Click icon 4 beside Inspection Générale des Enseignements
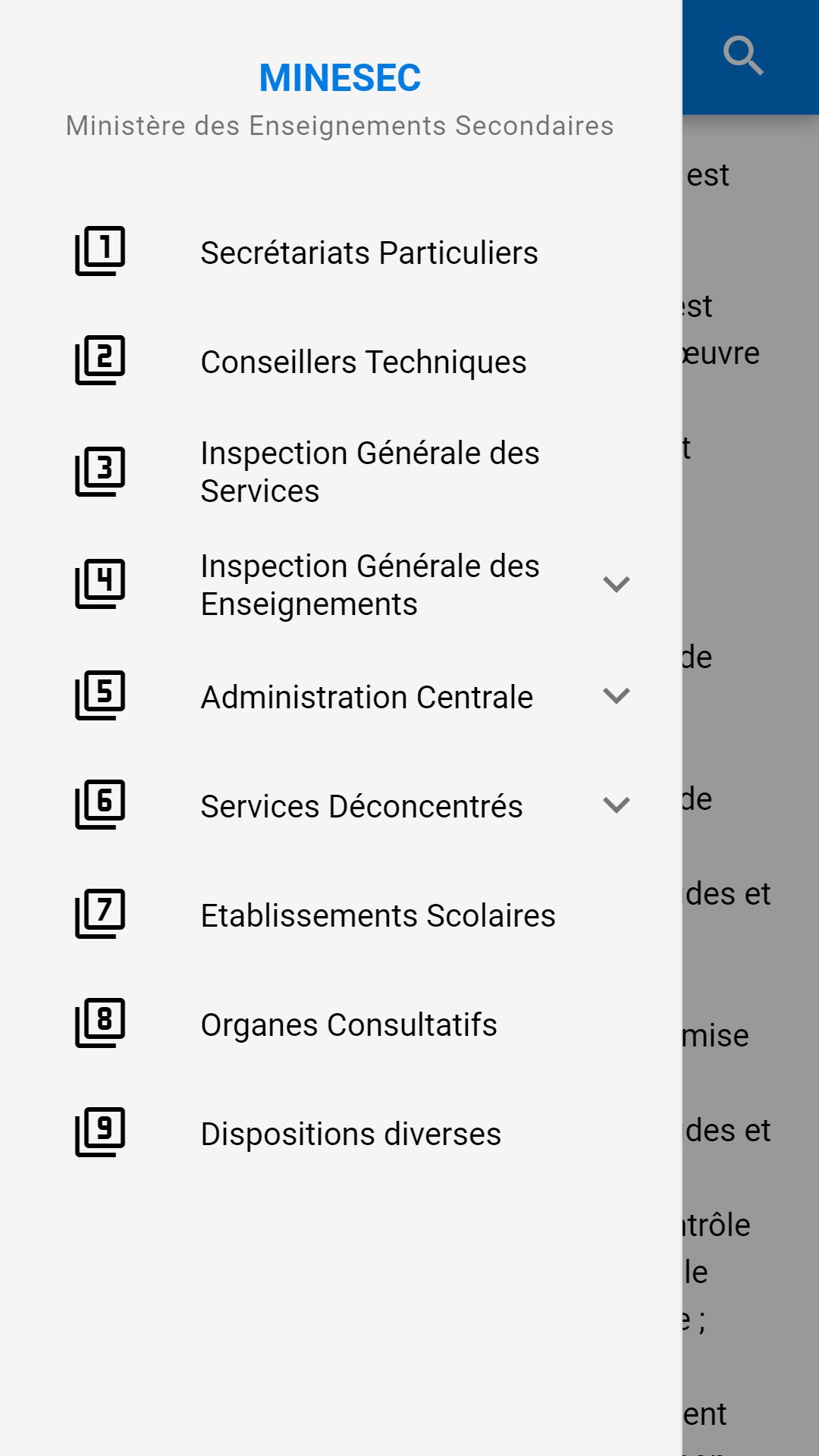The width and height of the screenshot is (819, 1456). 99,584
